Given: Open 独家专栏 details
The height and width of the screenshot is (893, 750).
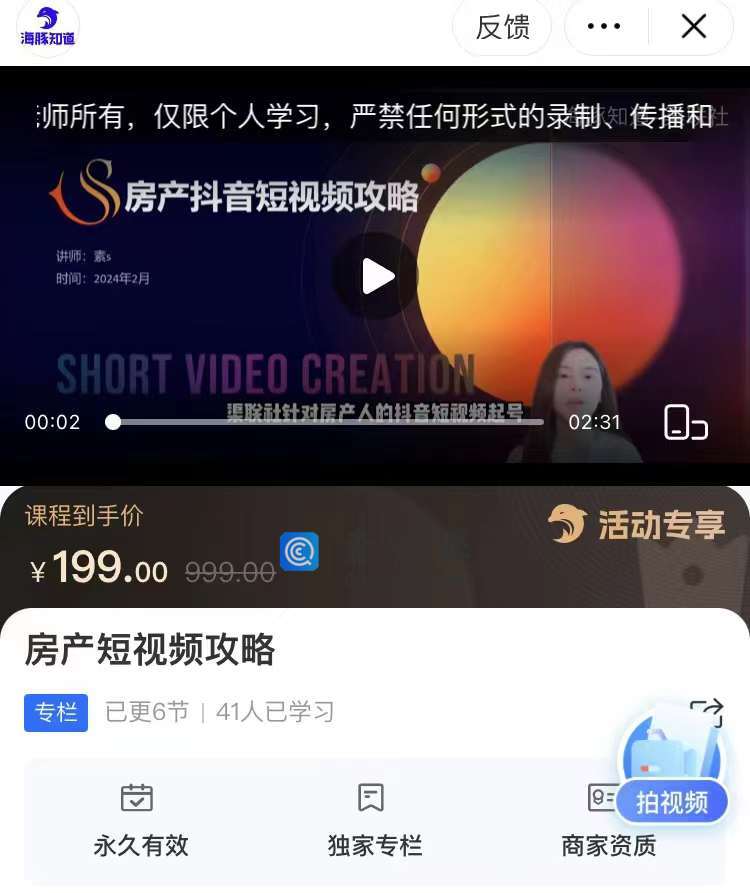Looking at the screenshot, I should coord(374,821).
